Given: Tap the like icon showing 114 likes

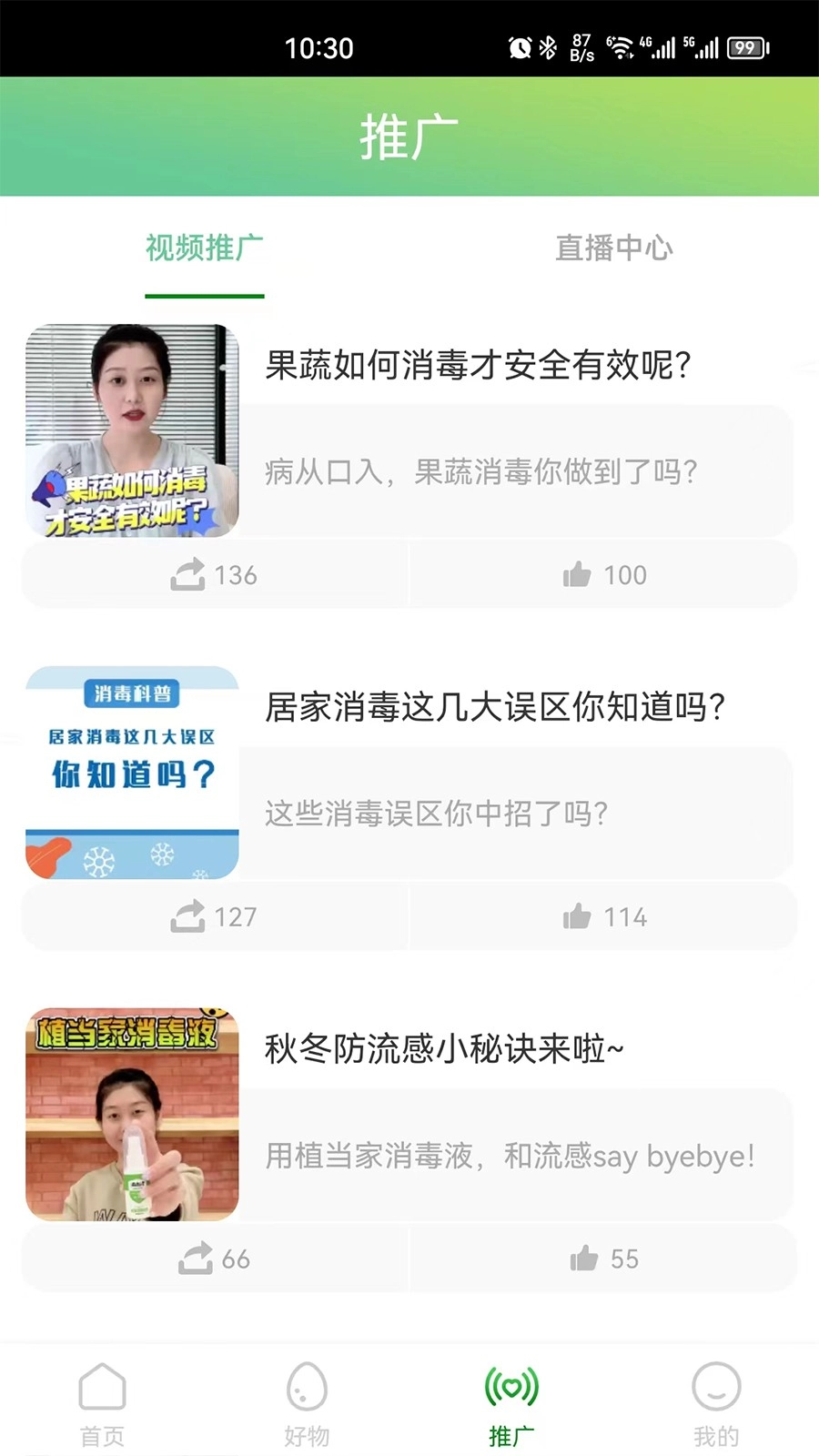Looking at the screenshot, I should point(579,916).
